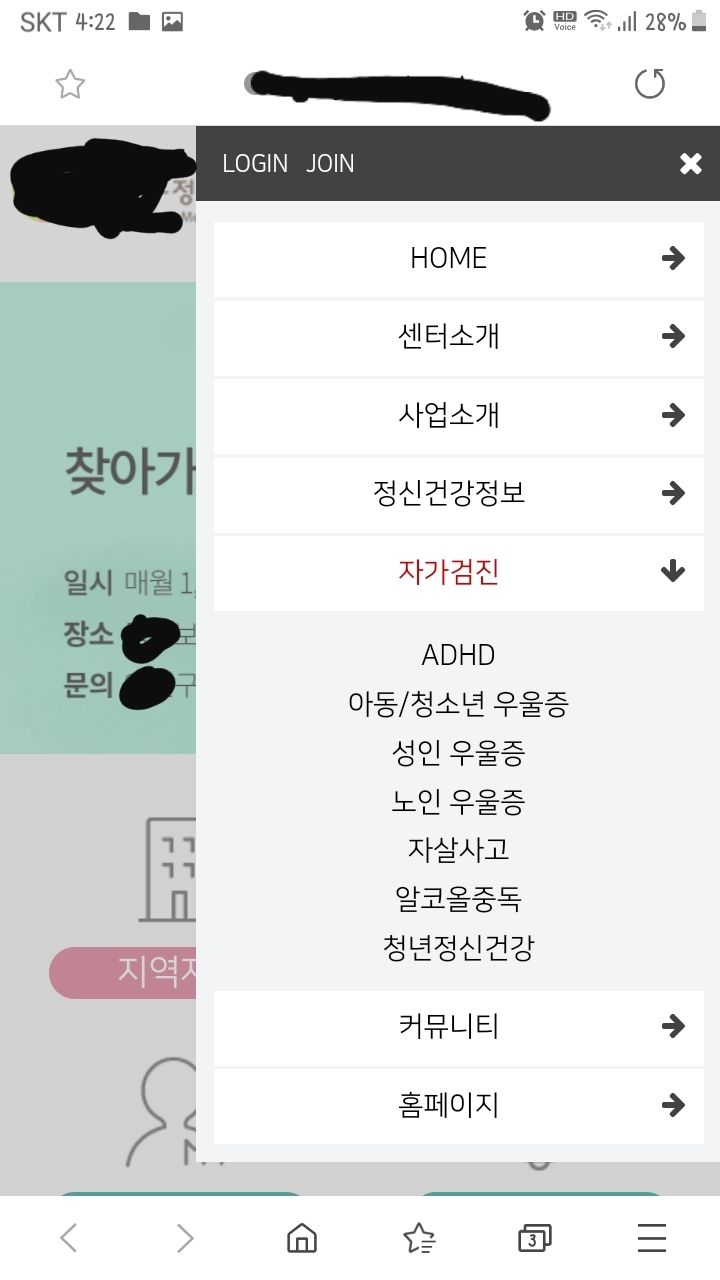Open the 성인 우울증 self-check
Viewport: 720px width, 1280px height.
click(x=459, y=753)
